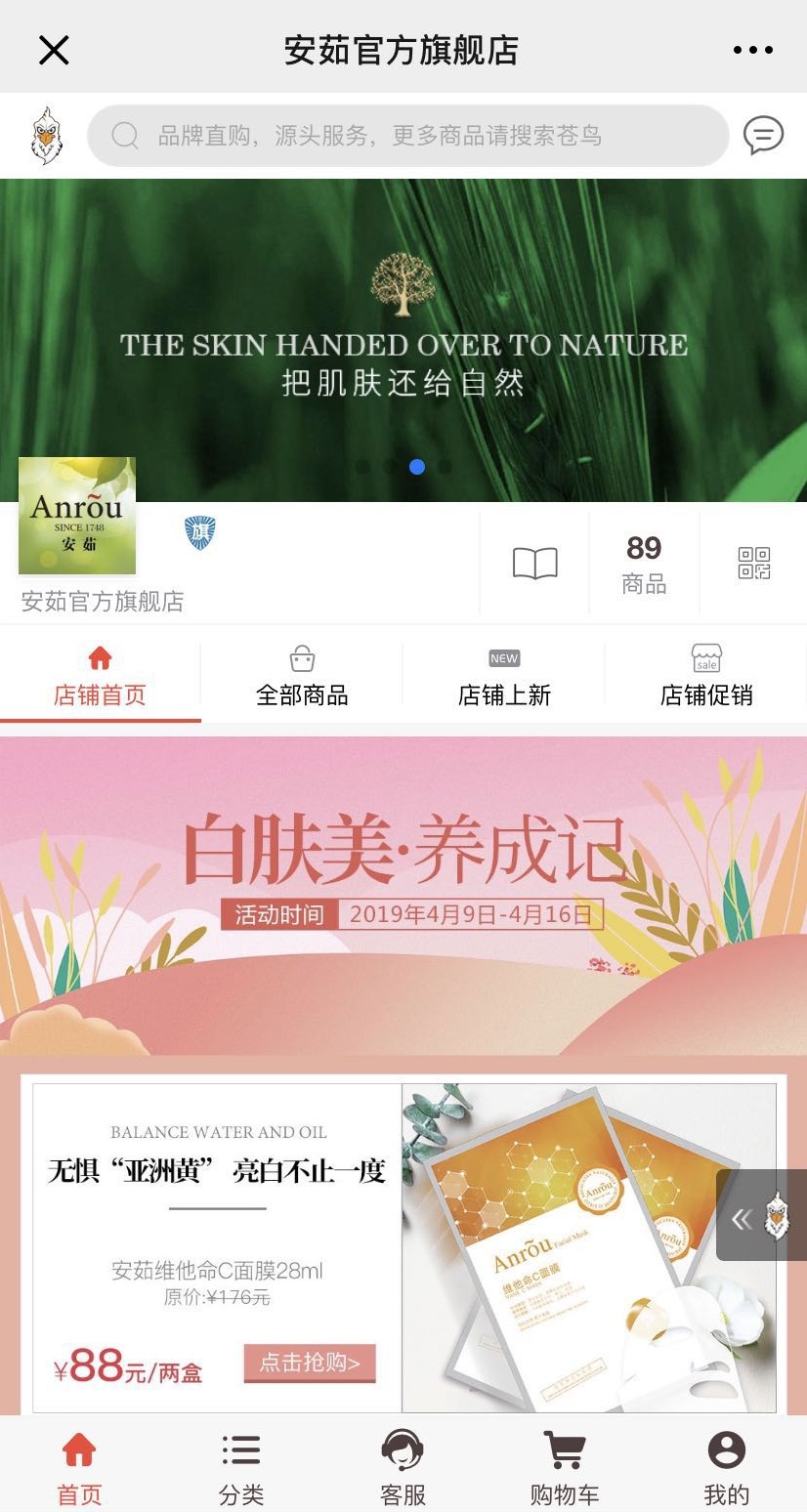Click the floating bird icon on right edge
The height and width of the screenshot is (1512, 807).
coord(777,1219)
